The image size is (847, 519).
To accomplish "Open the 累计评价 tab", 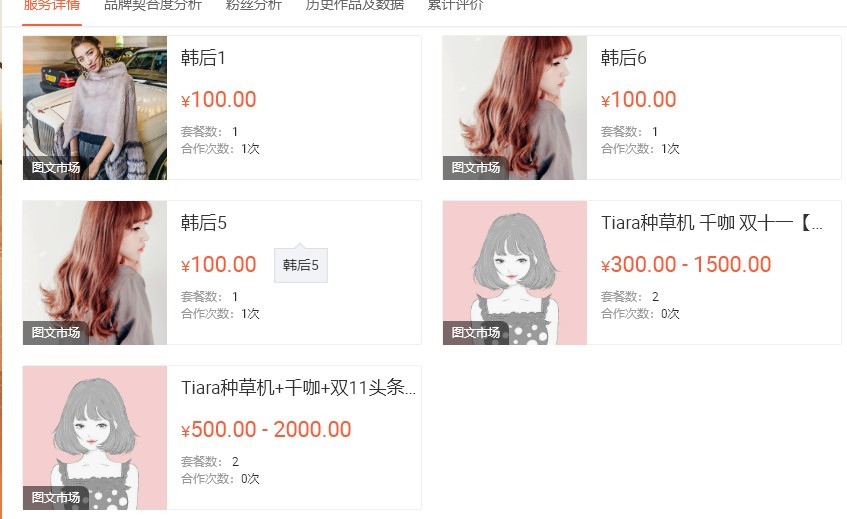I will click(455, 5).
